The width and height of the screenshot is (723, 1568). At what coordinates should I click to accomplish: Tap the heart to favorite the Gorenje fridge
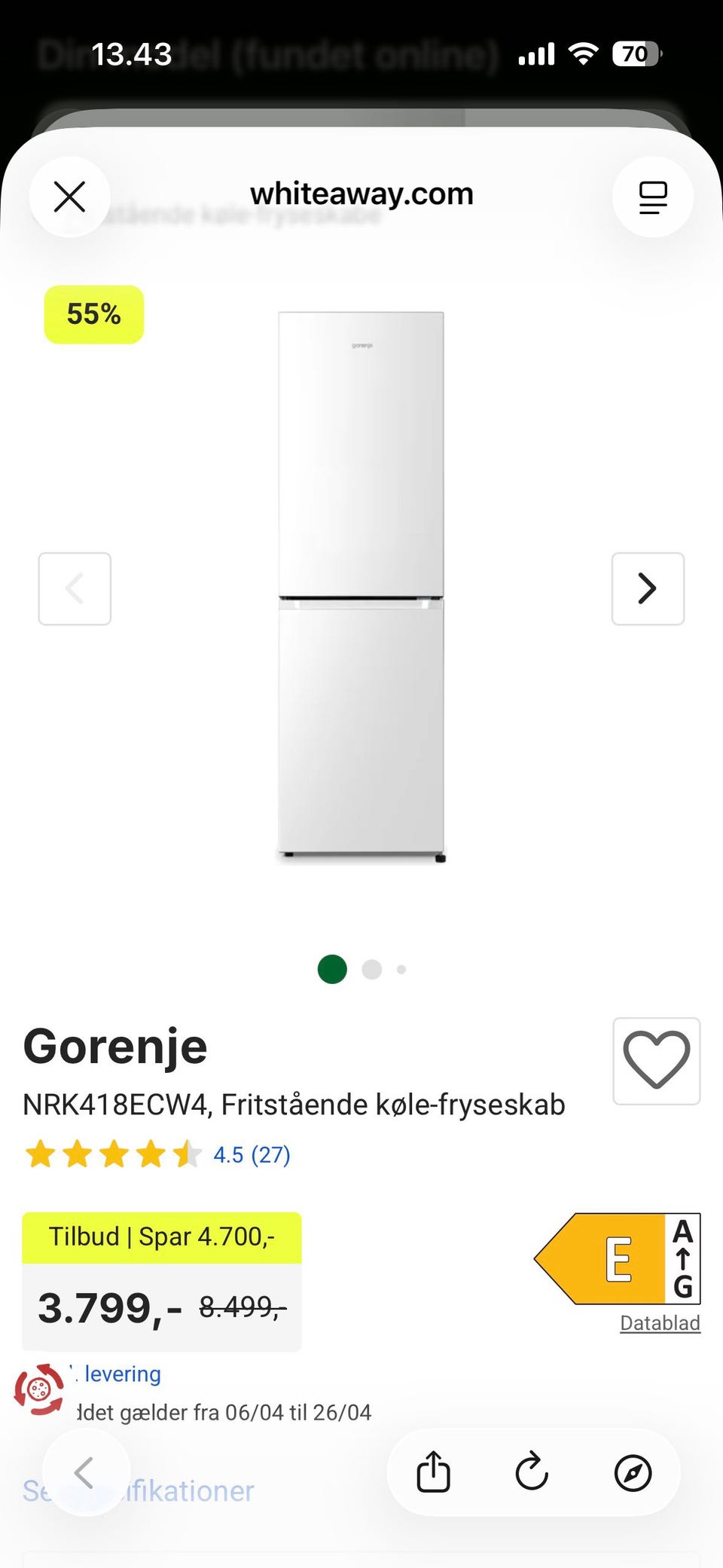coord(656,1062)
